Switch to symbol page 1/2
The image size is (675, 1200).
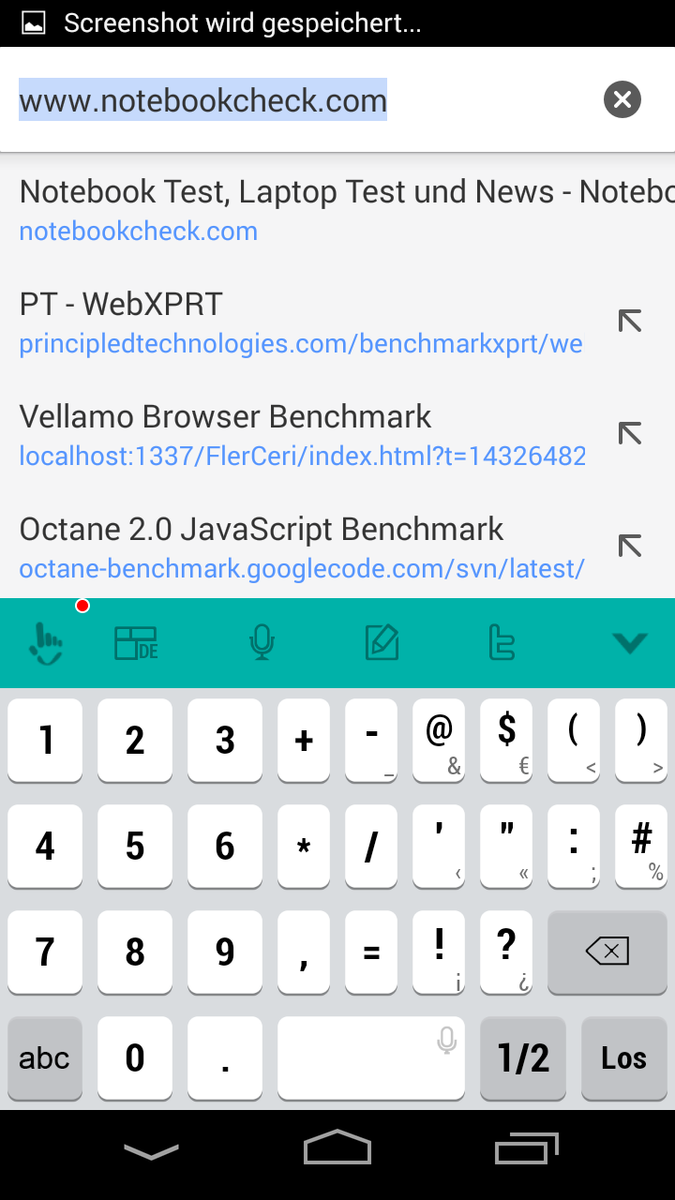click(x=523, y=1058)
